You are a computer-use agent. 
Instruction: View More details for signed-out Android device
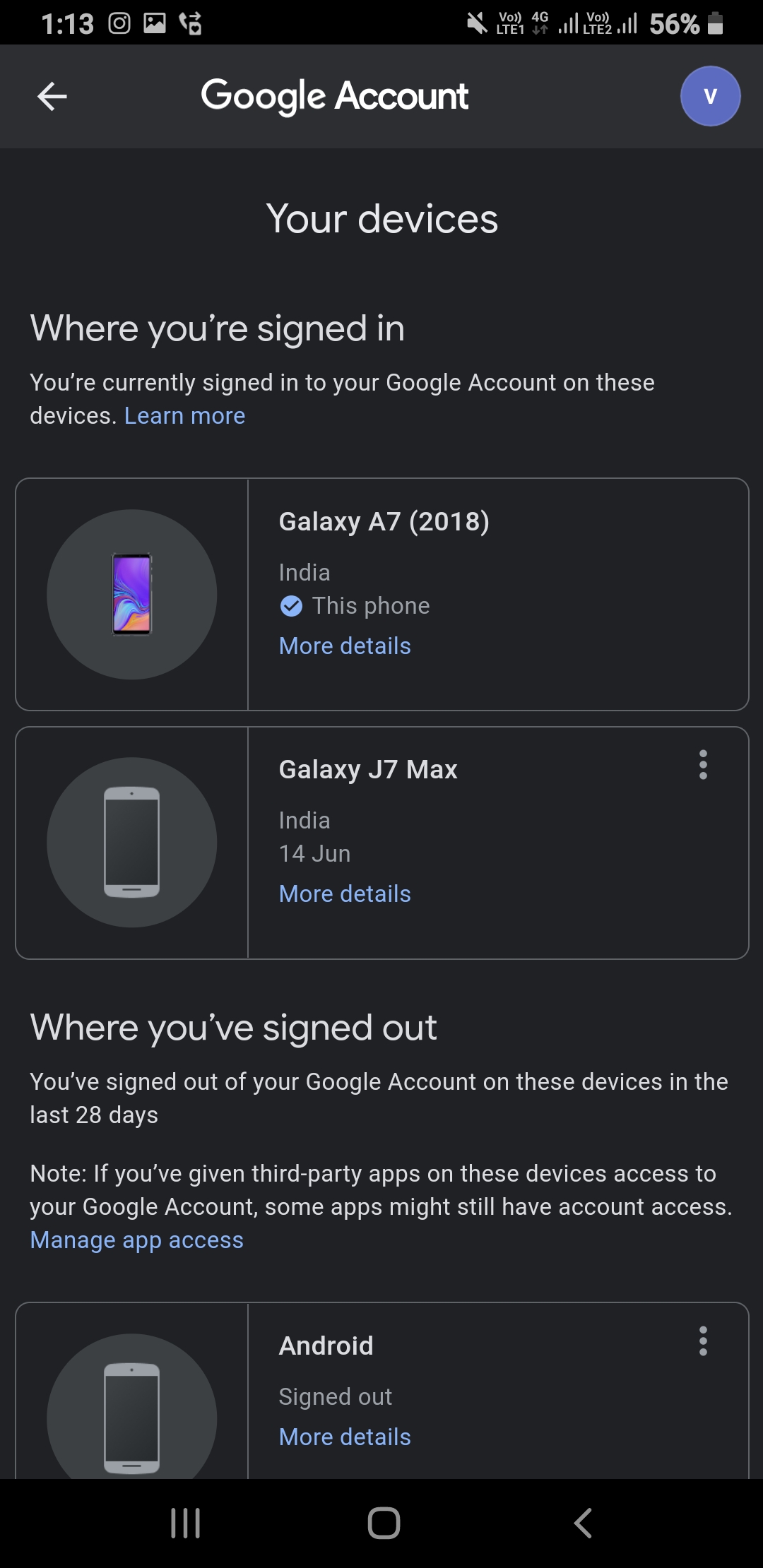click(345, 1437)
